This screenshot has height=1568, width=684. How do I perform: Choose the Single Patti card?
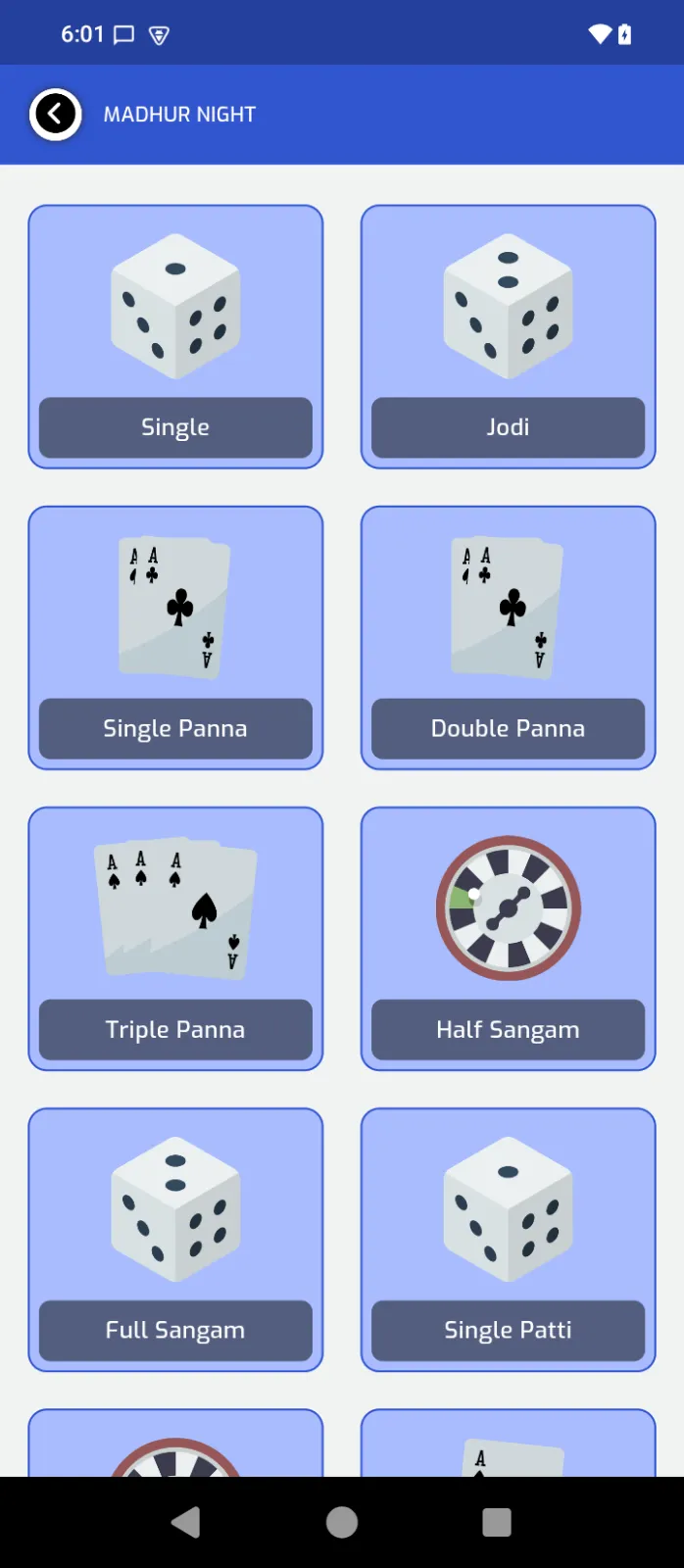click(508, 1239)
